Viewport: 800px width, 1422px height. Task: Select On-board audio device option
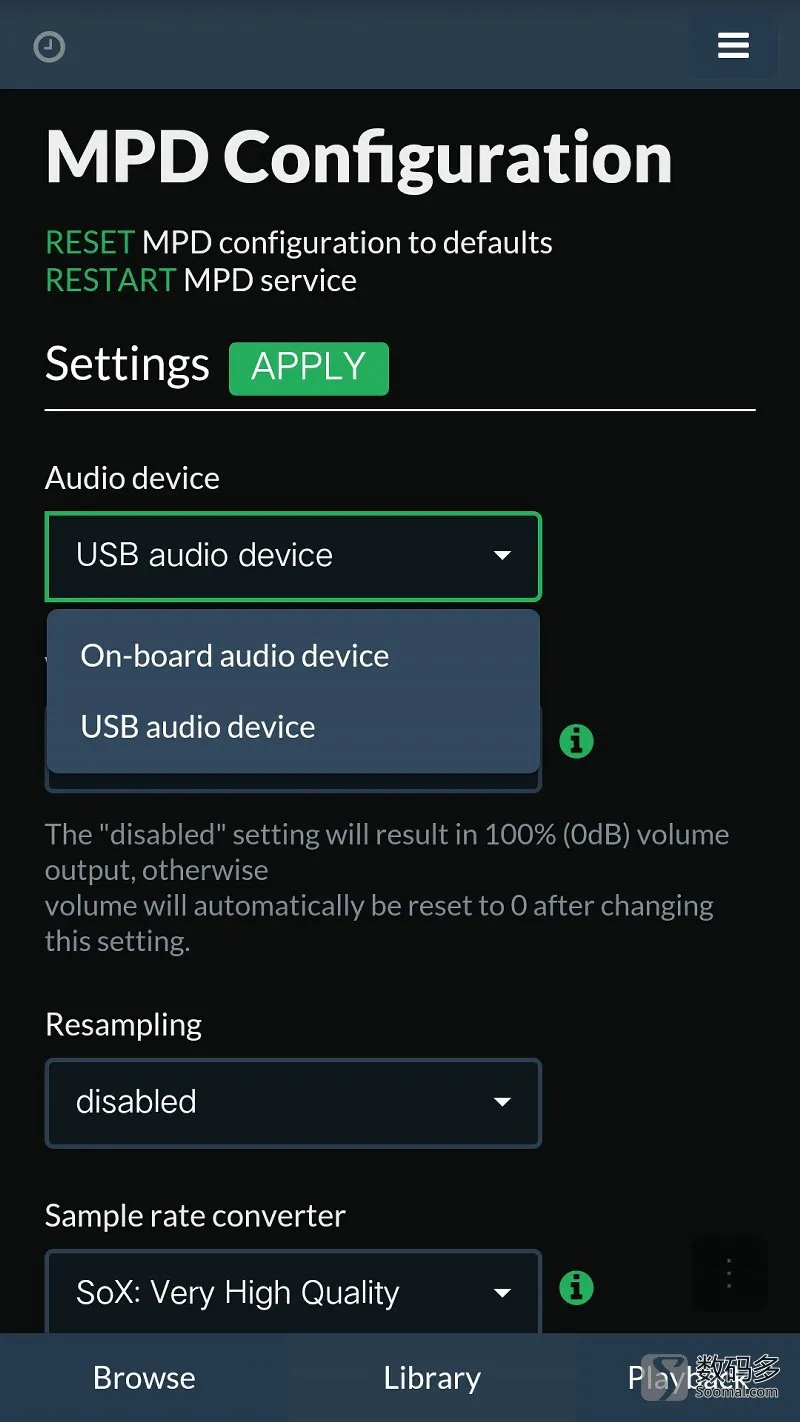235,656
